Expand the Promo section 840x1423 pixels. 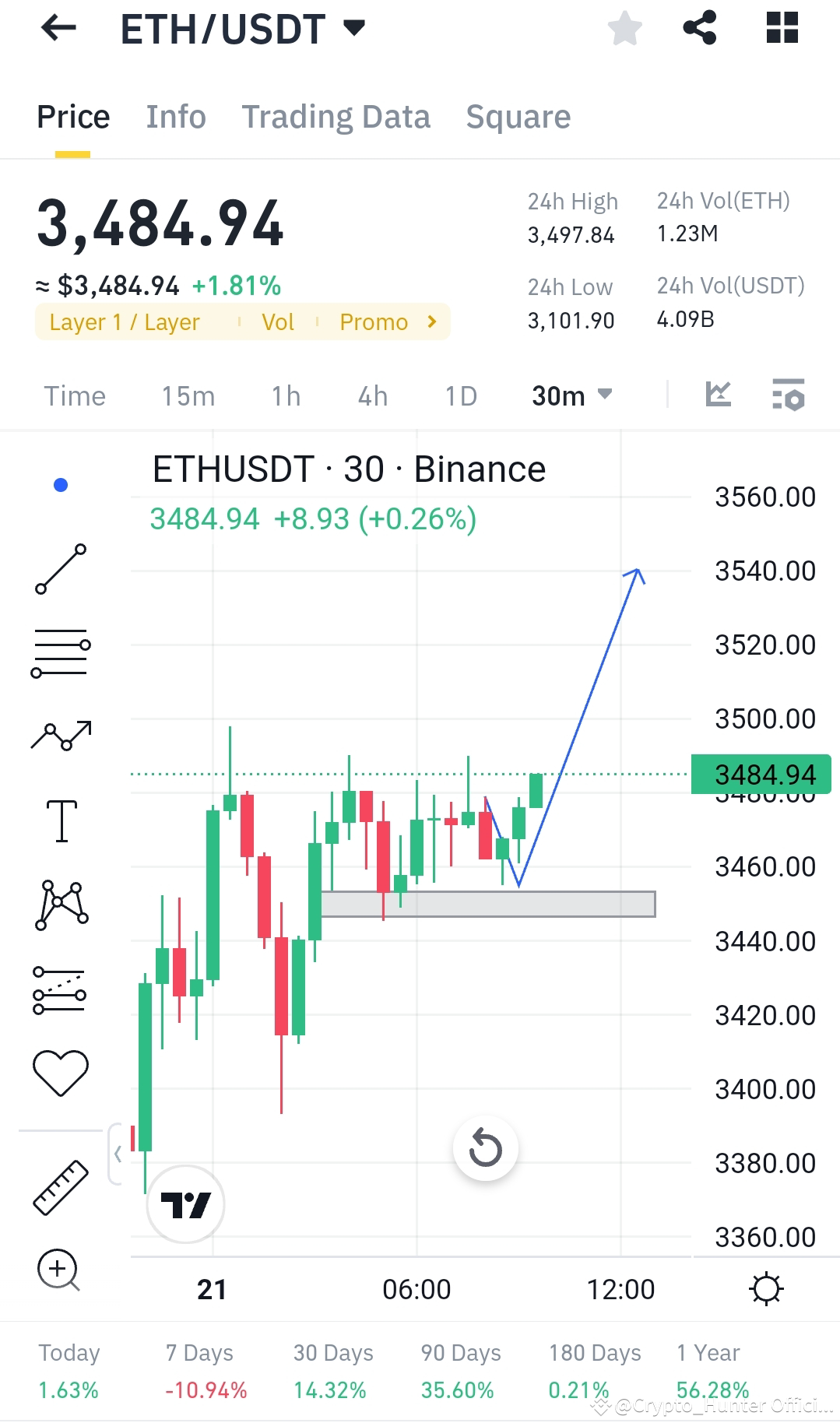pyautogui.click(x=385, y=321)
